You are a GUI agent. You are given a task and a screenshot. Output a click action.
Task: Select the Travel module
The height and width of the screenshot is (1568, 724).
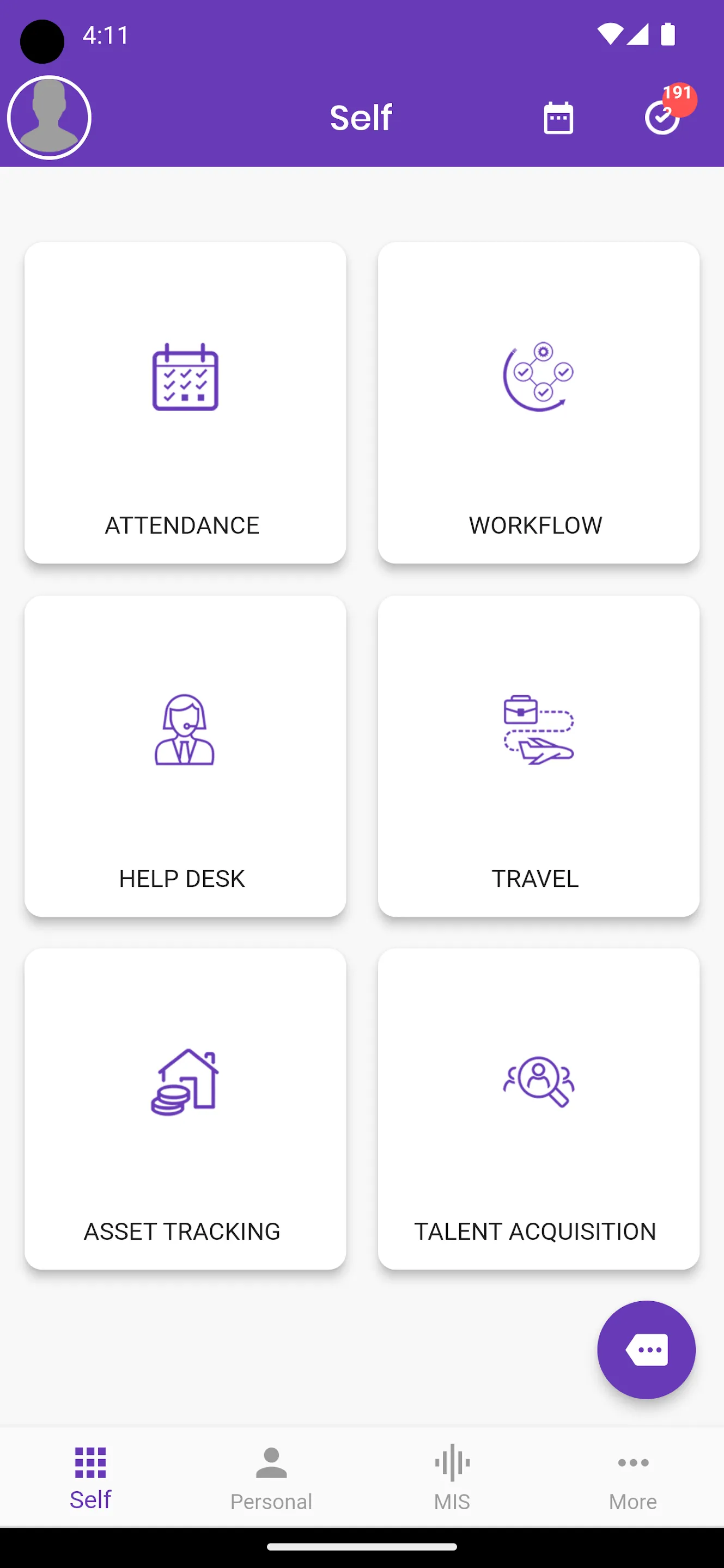tap(538, 755)
